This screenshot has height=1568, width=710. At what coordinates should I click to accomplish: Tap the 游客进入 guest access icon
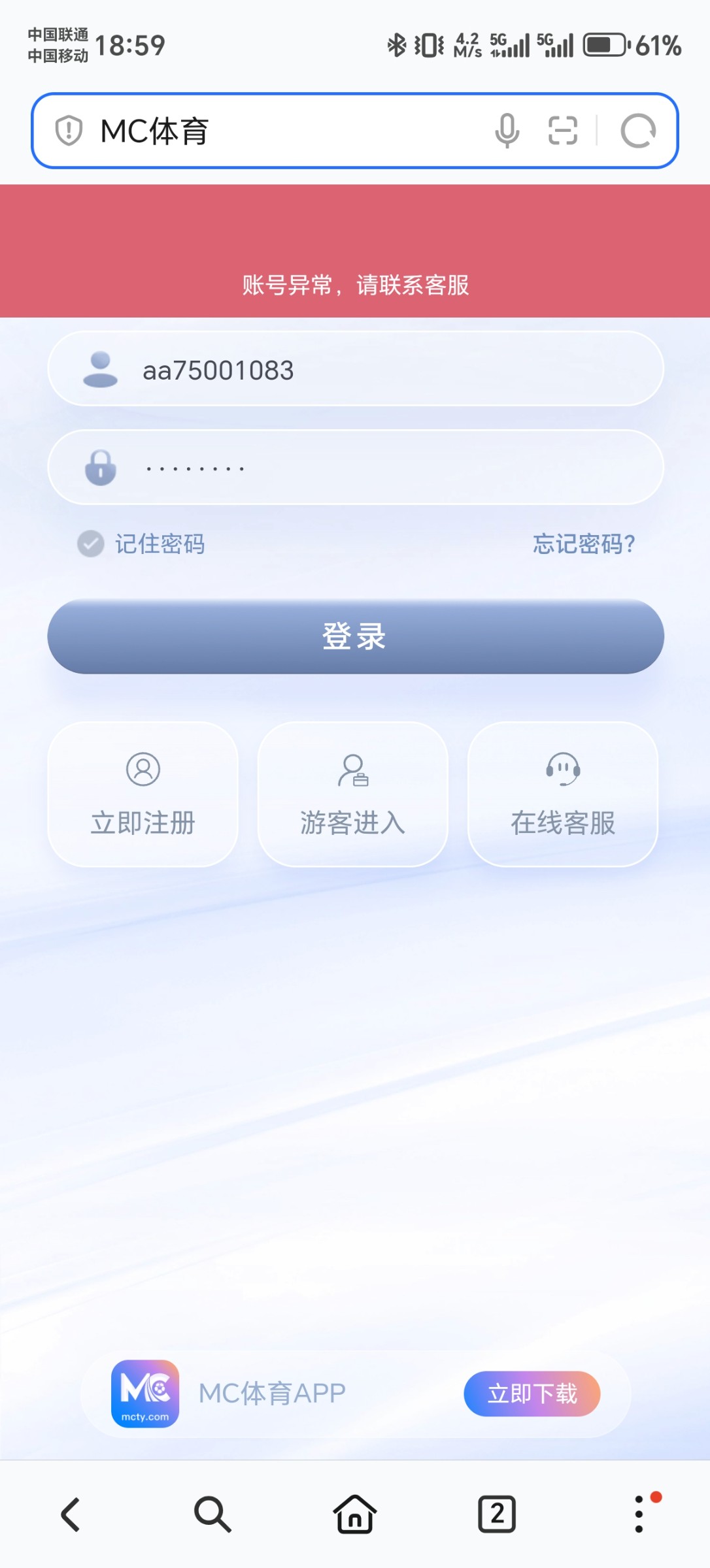(352, 771)
